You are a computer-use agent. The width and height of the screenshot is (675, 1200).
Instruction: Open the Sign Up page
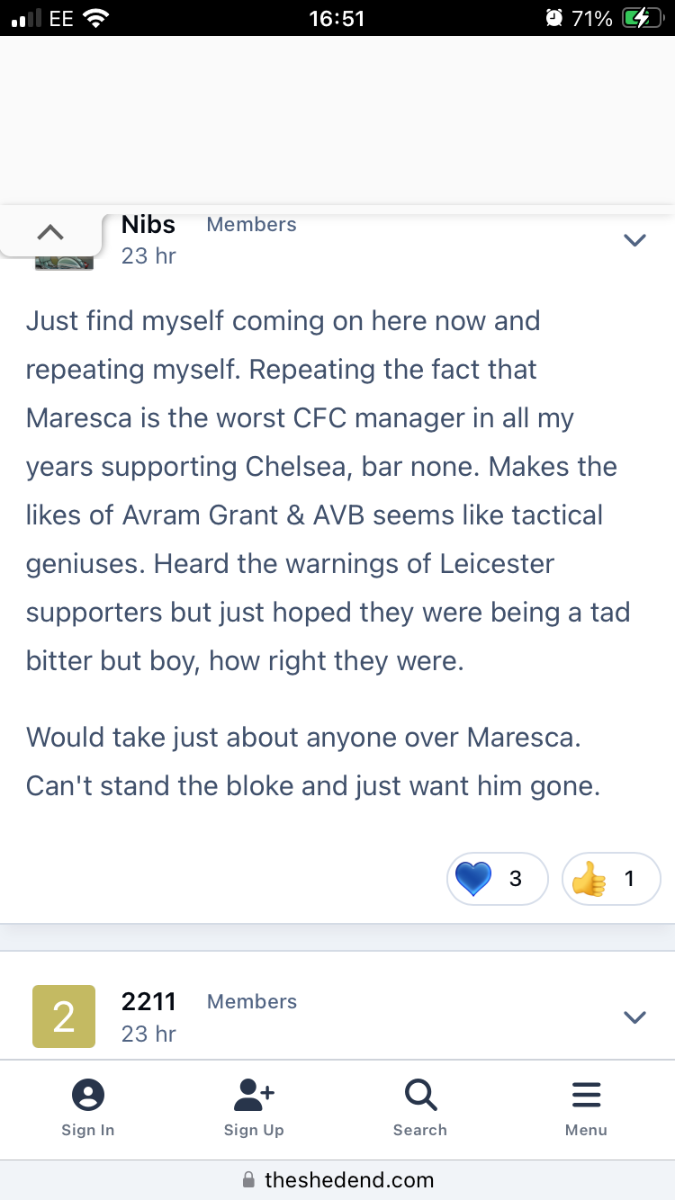pos(254,1108)
